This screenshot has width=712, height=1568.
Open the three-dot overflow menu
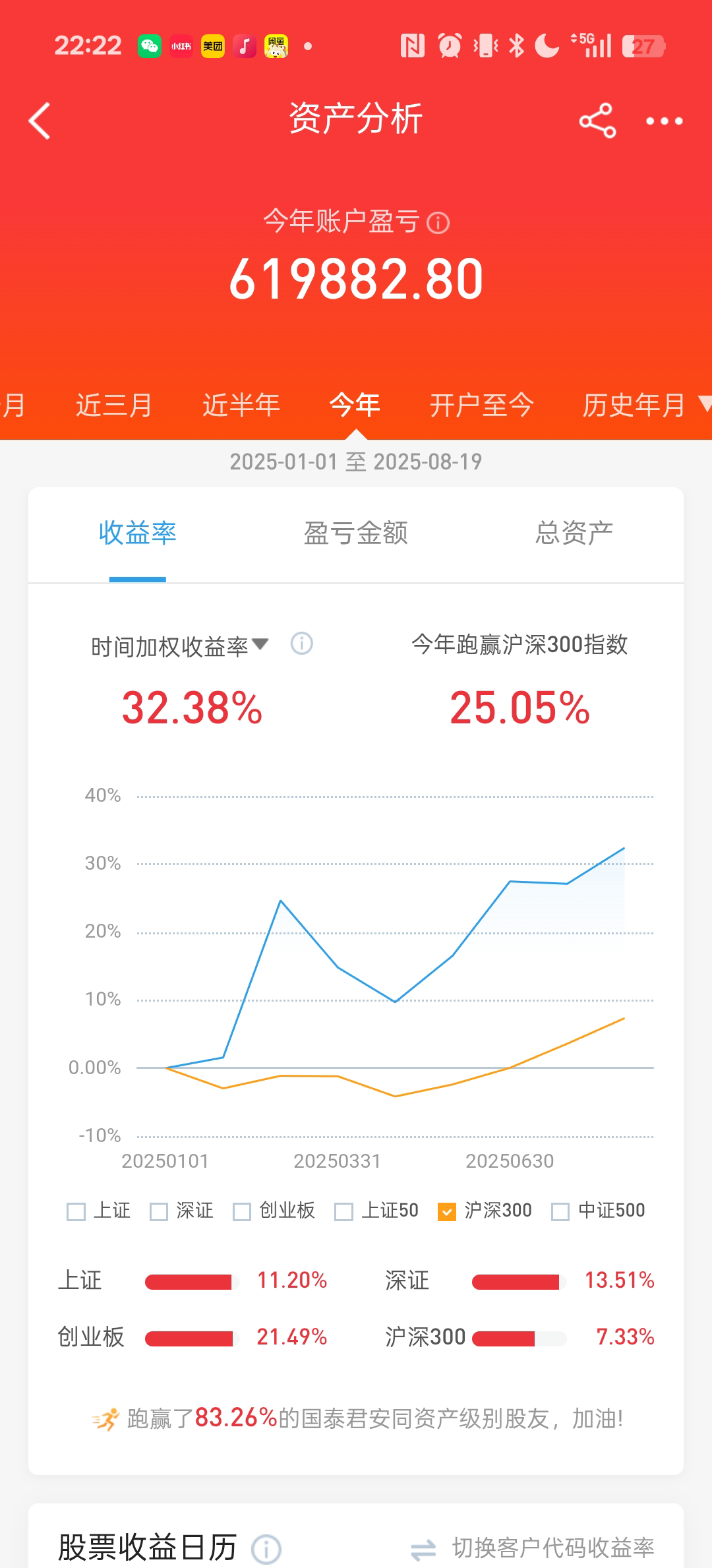pos(664,121)
